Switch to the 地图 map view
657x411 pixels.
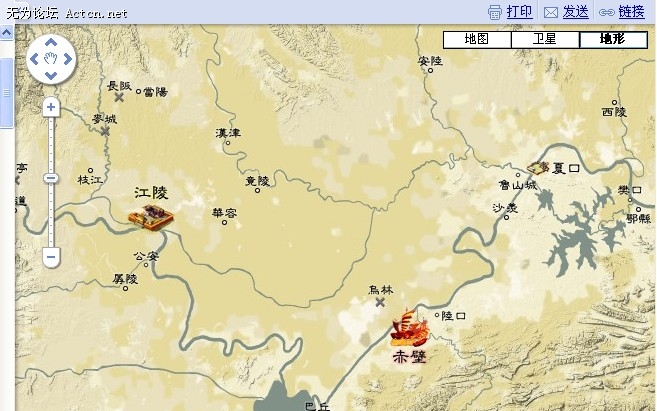tap(477, 40)
